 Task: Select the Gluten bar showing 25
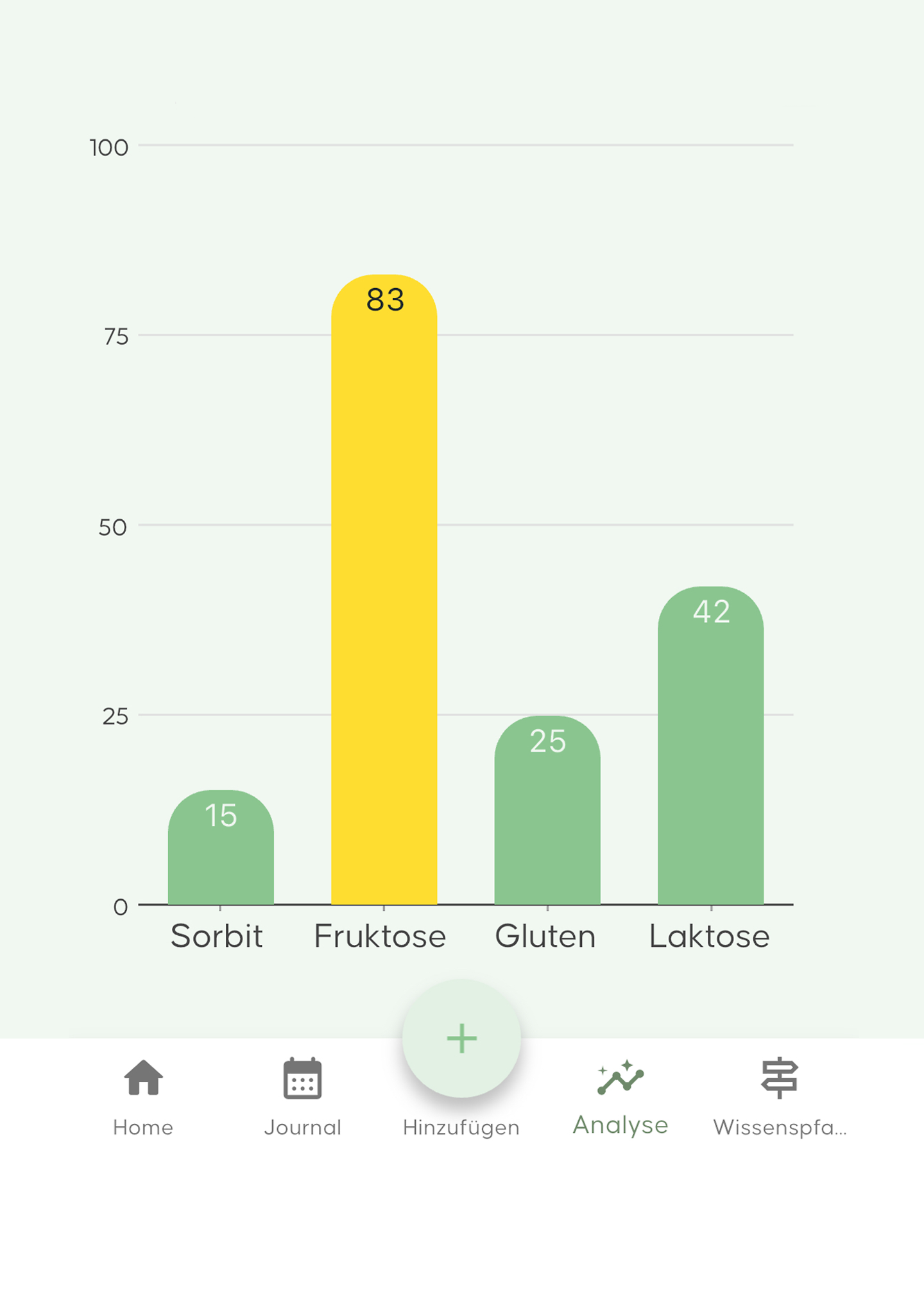coord(547,812)
